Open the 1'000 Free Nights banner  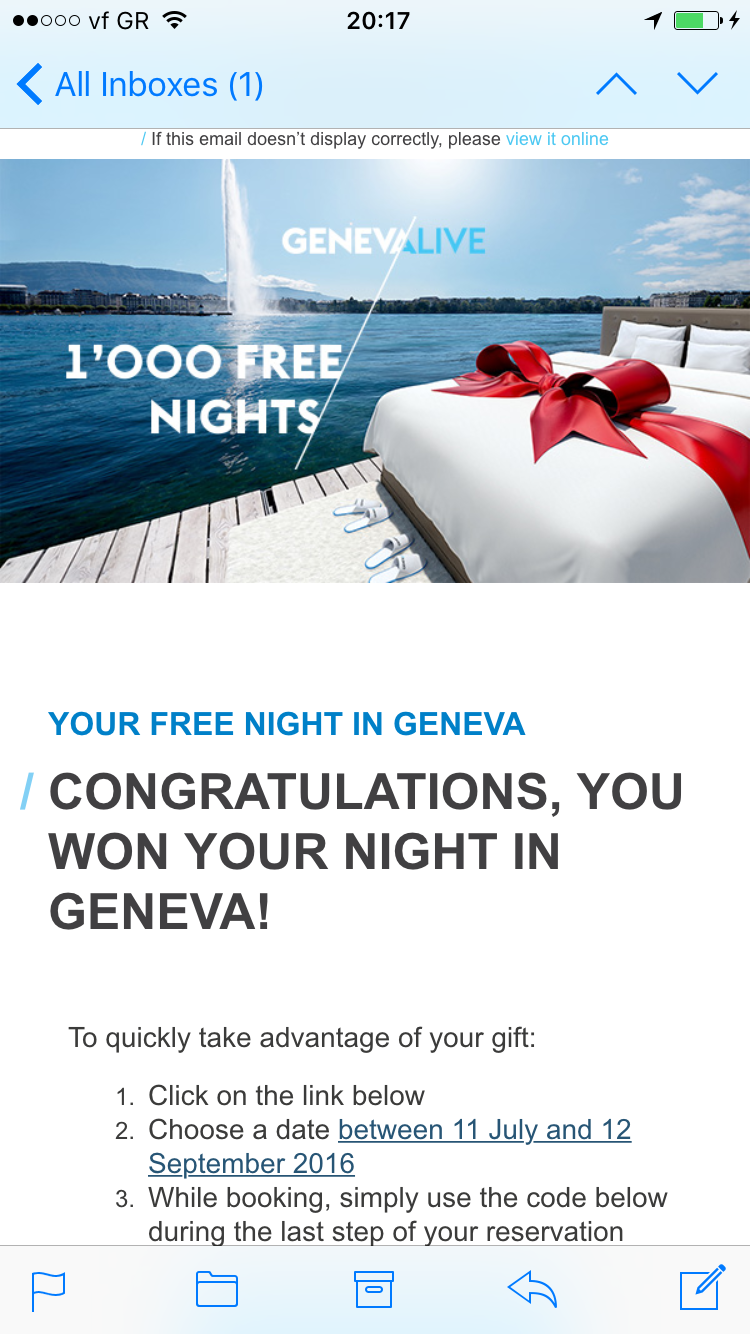pyautogui.click(x=374, y=370)
